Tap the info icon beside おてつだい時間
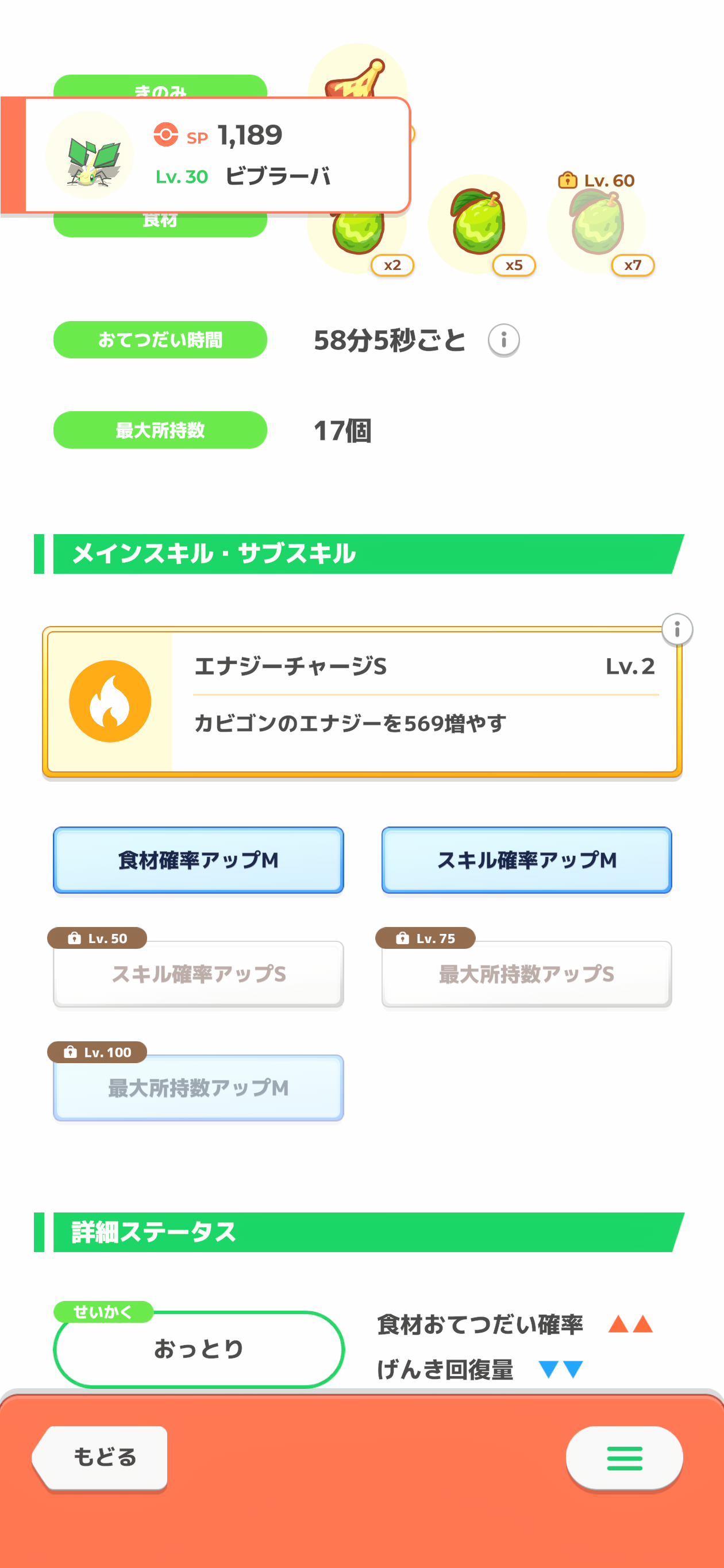Screen dimensions: 724x1568 503,341
